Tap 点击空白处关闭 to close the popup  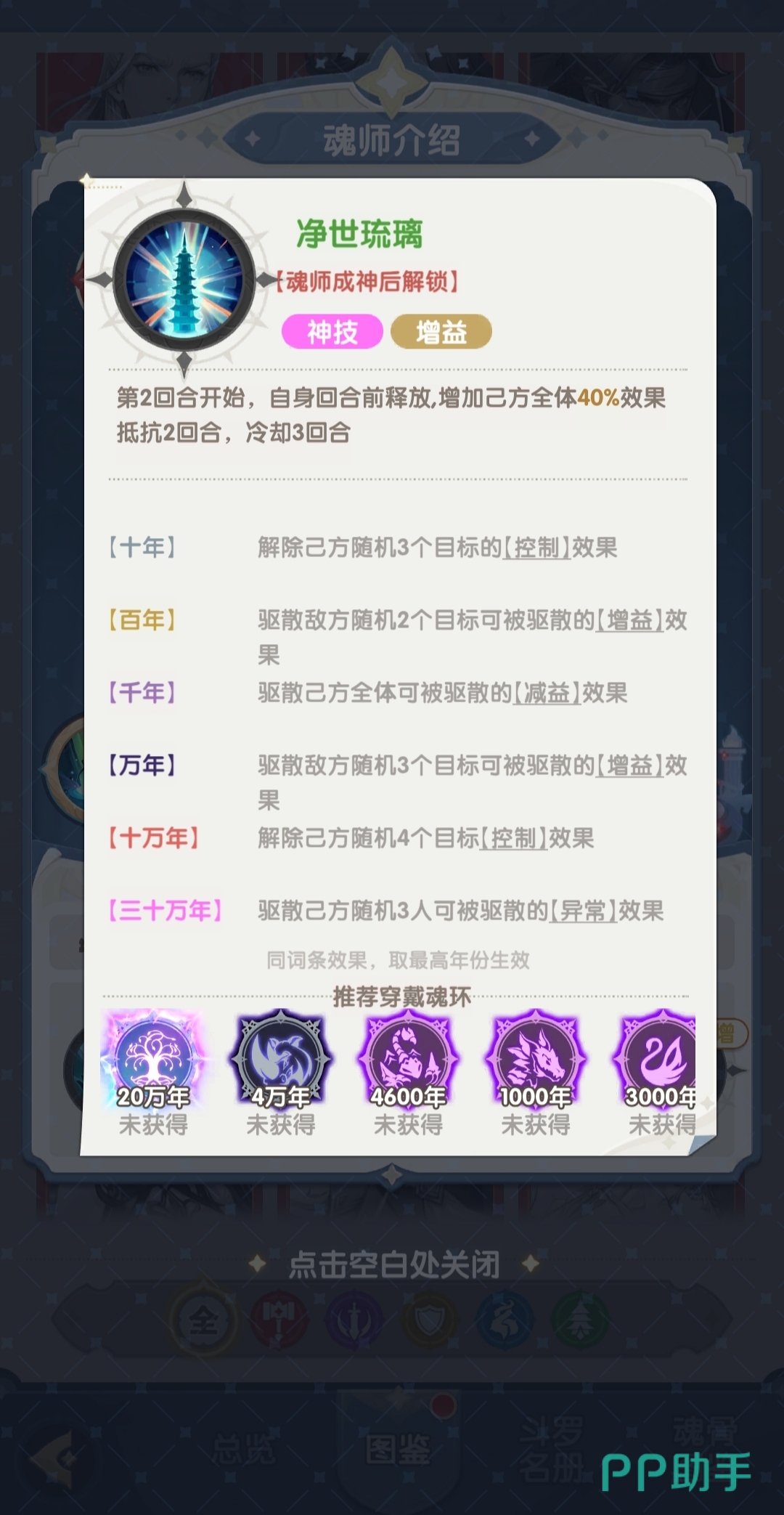coord(393,1264)
